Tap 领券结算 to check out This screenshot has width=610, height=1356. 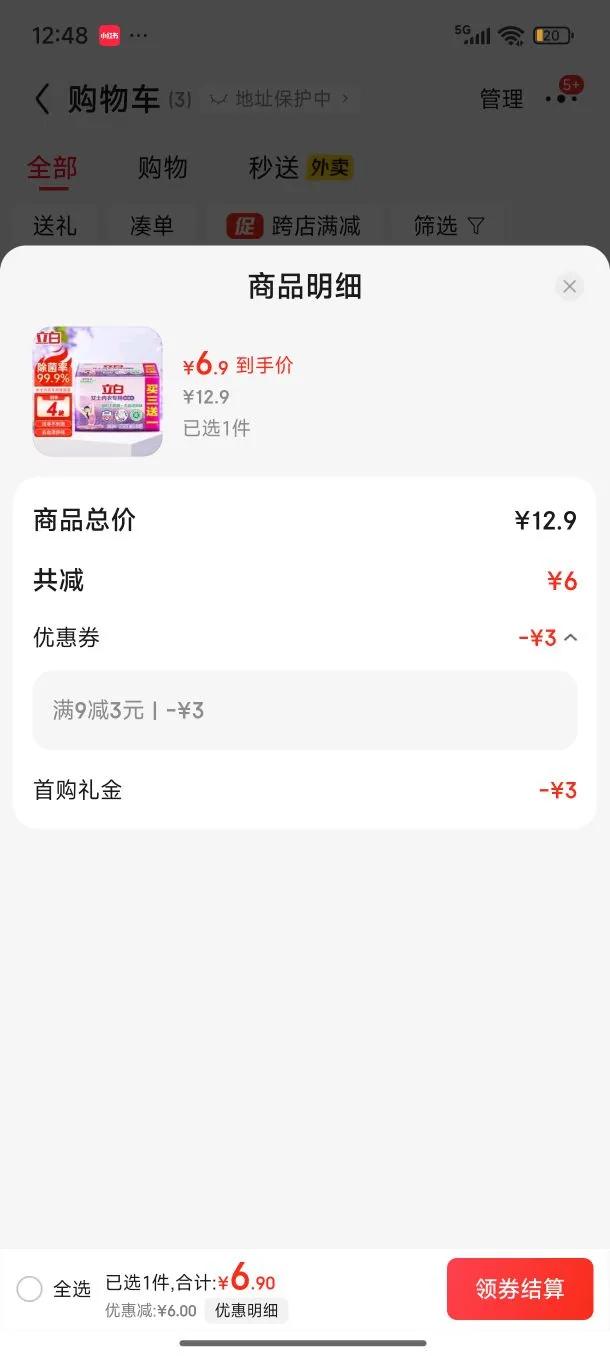(x=519, y=1289)
